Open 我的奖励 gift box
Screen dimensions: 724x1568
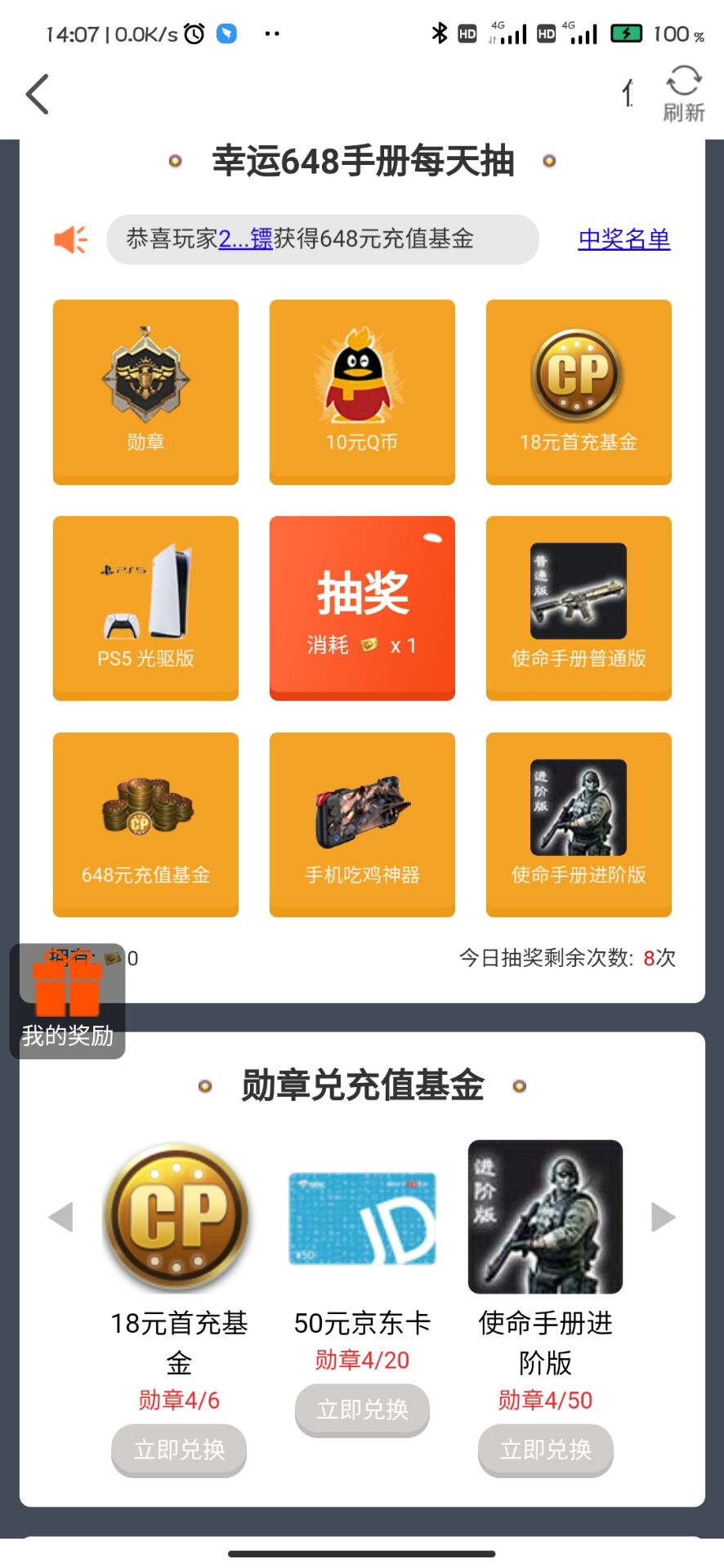67,1001
